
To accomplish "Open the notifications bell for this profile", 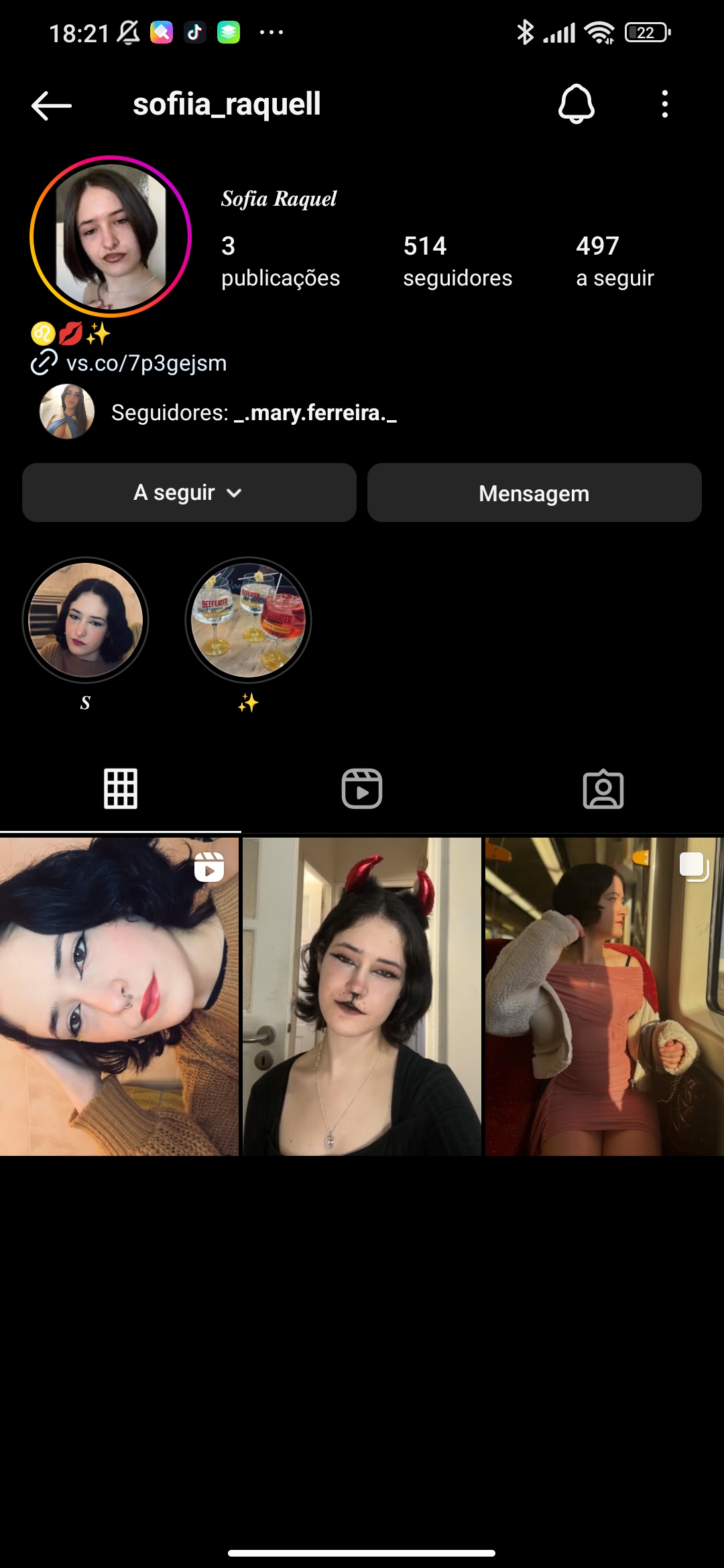I will pyautogui.click(x=576, y=105).
